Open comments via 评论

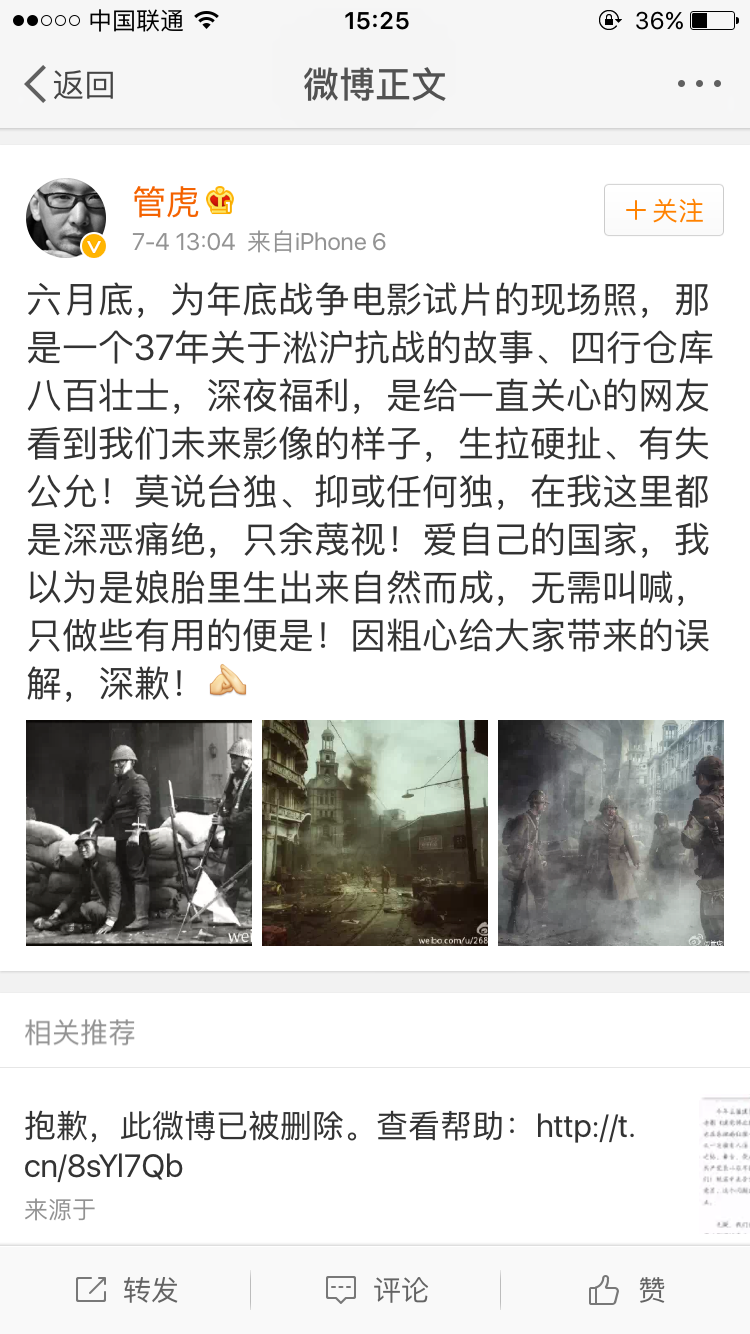click(376, 1290)
